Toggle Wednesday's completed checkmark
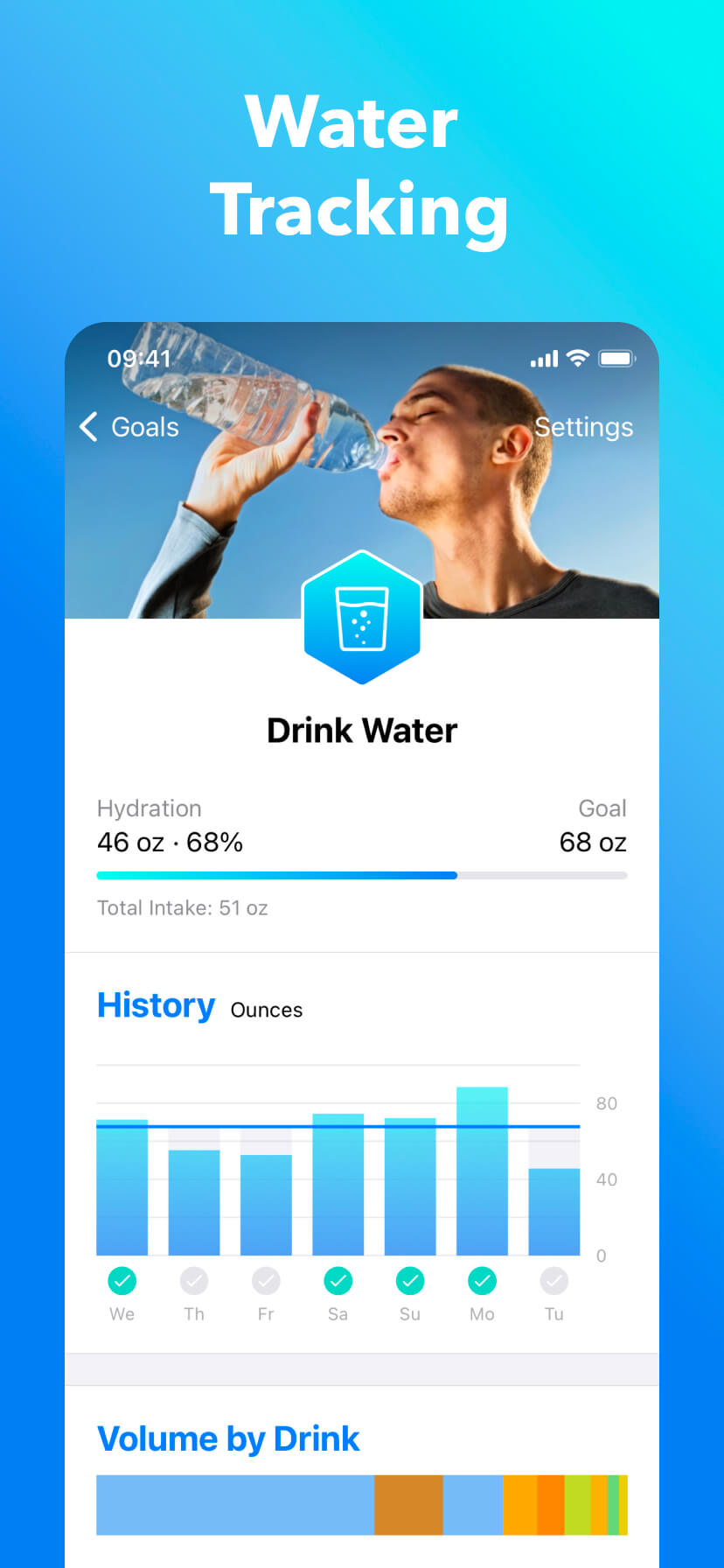The width and height of the screenshot is (724, 1568). (x=122, y=1280)
